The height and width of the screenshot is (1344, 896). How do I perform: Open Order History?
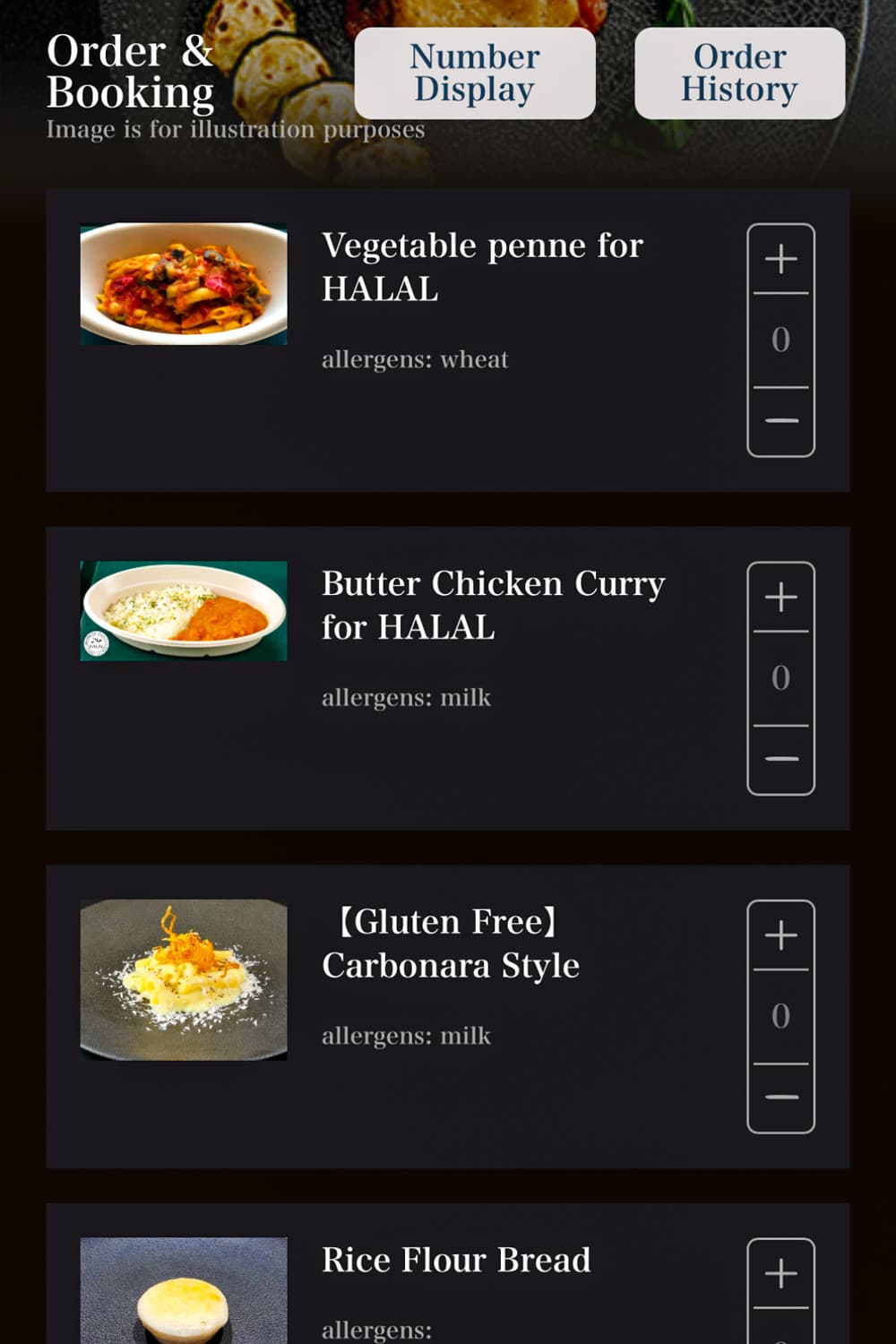739,73
